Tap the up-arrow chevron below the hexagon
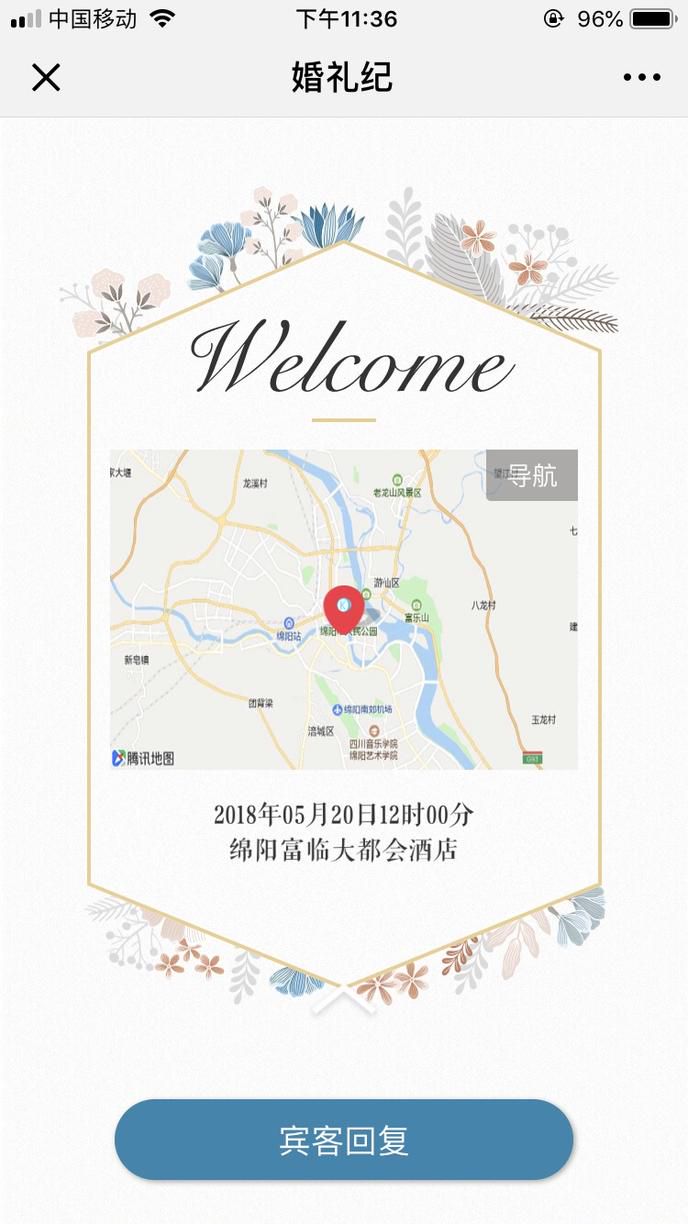 click(343, 999)
